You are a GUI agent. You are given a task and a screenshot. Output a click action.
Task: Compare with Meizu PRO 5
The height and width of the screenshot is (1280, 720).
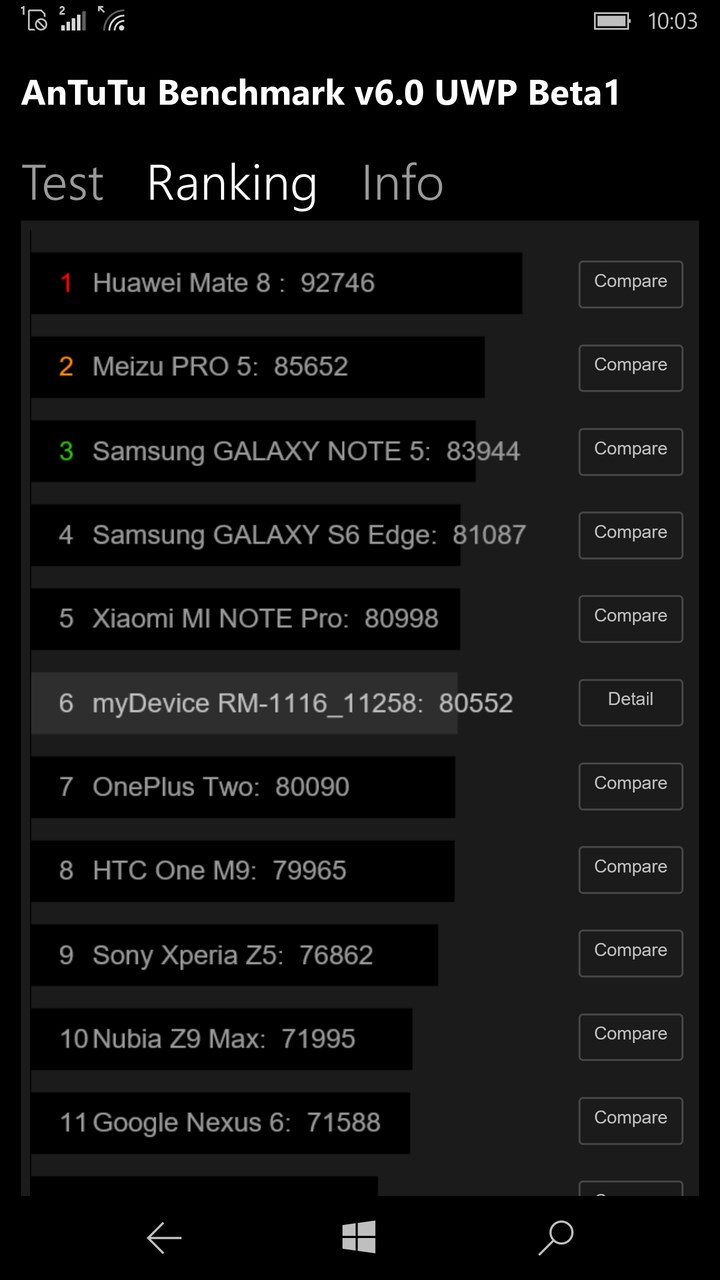pyautogui.click(x=631, y=368)
